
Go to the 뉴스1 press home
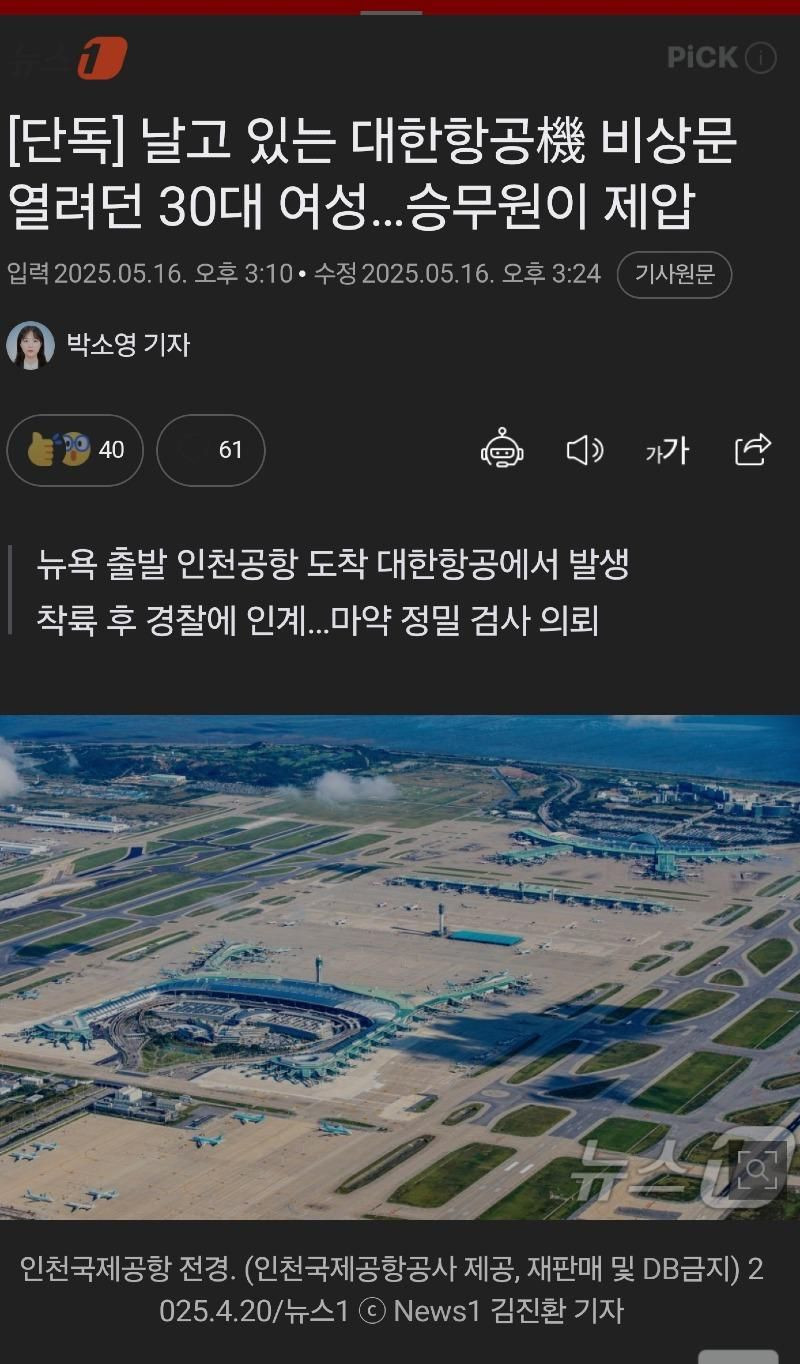coord(69,58)
